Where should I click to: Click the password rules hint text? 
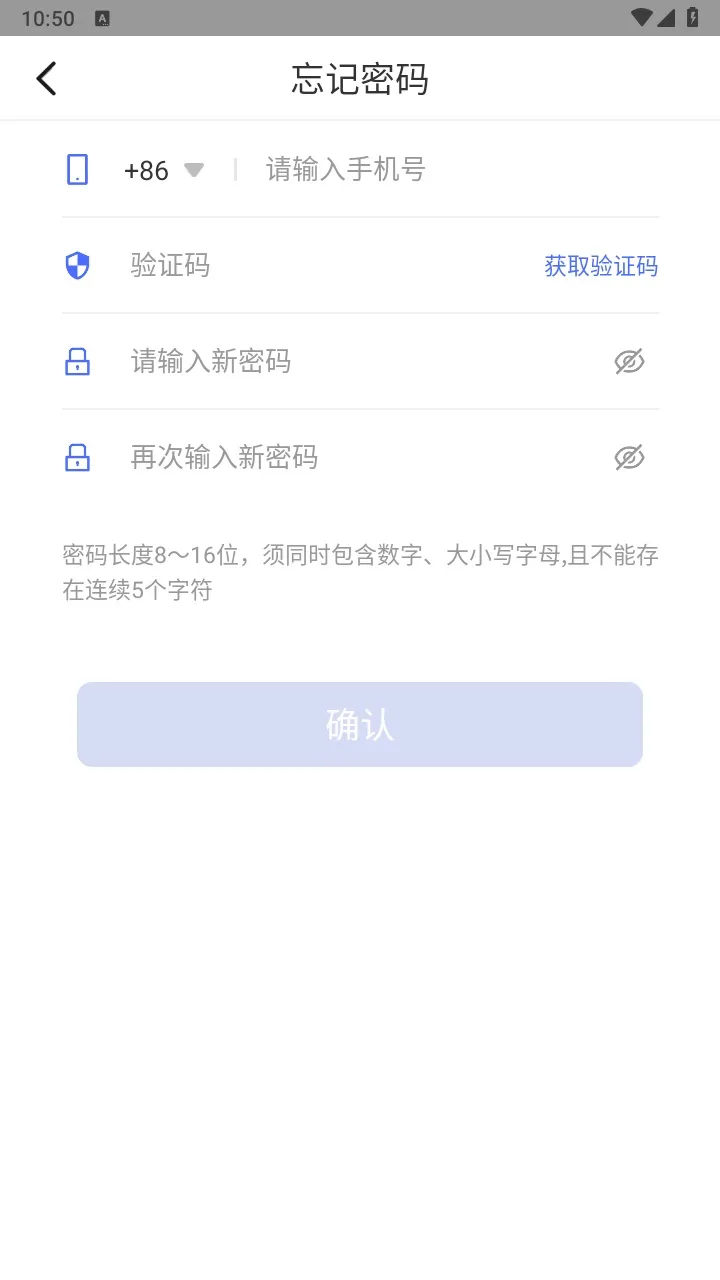[x=359, y=572]
